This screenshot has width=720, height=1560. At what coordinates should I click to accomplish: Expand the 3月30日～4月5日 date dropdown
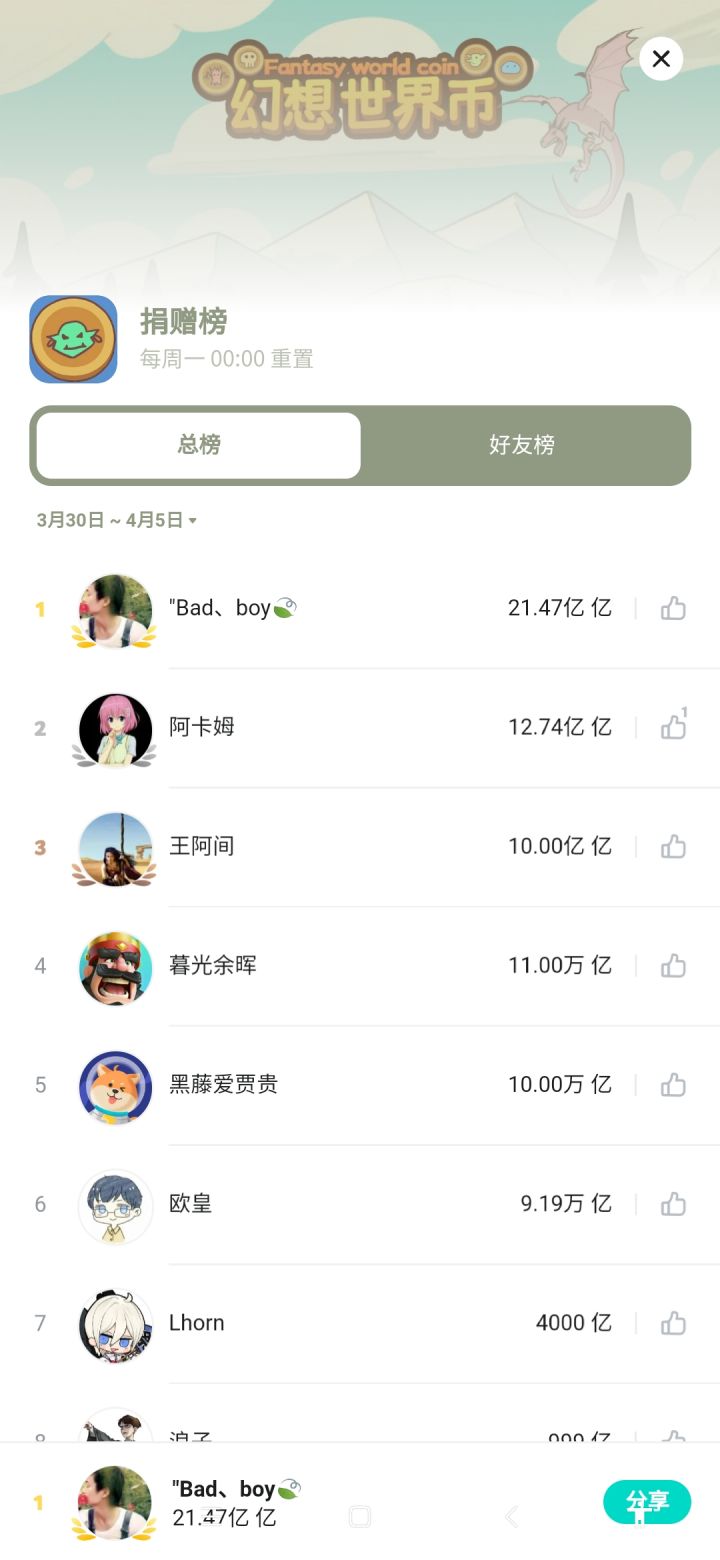[x=117, y=520]
